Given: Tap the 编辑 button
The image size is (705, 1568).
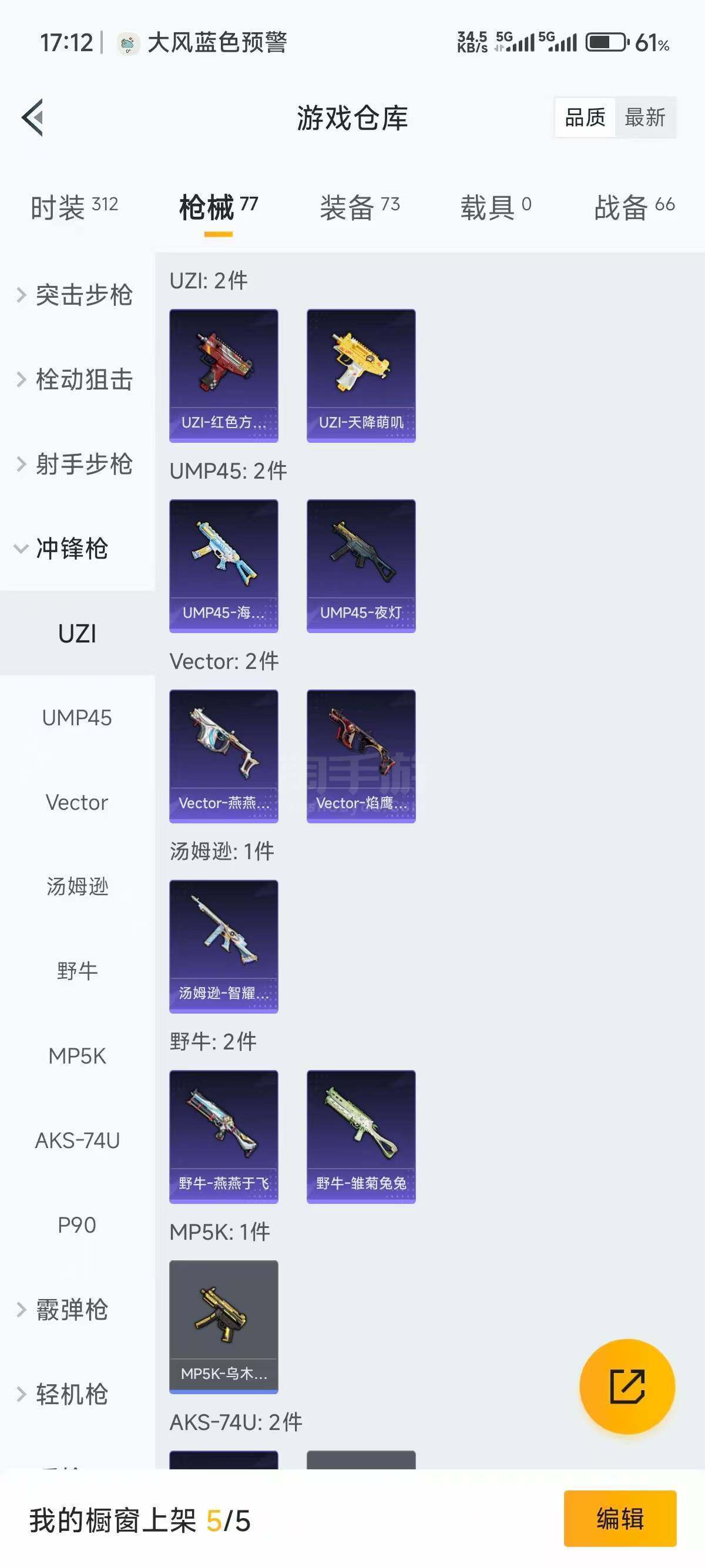Looking at the screenshot, I should 620,1518.
